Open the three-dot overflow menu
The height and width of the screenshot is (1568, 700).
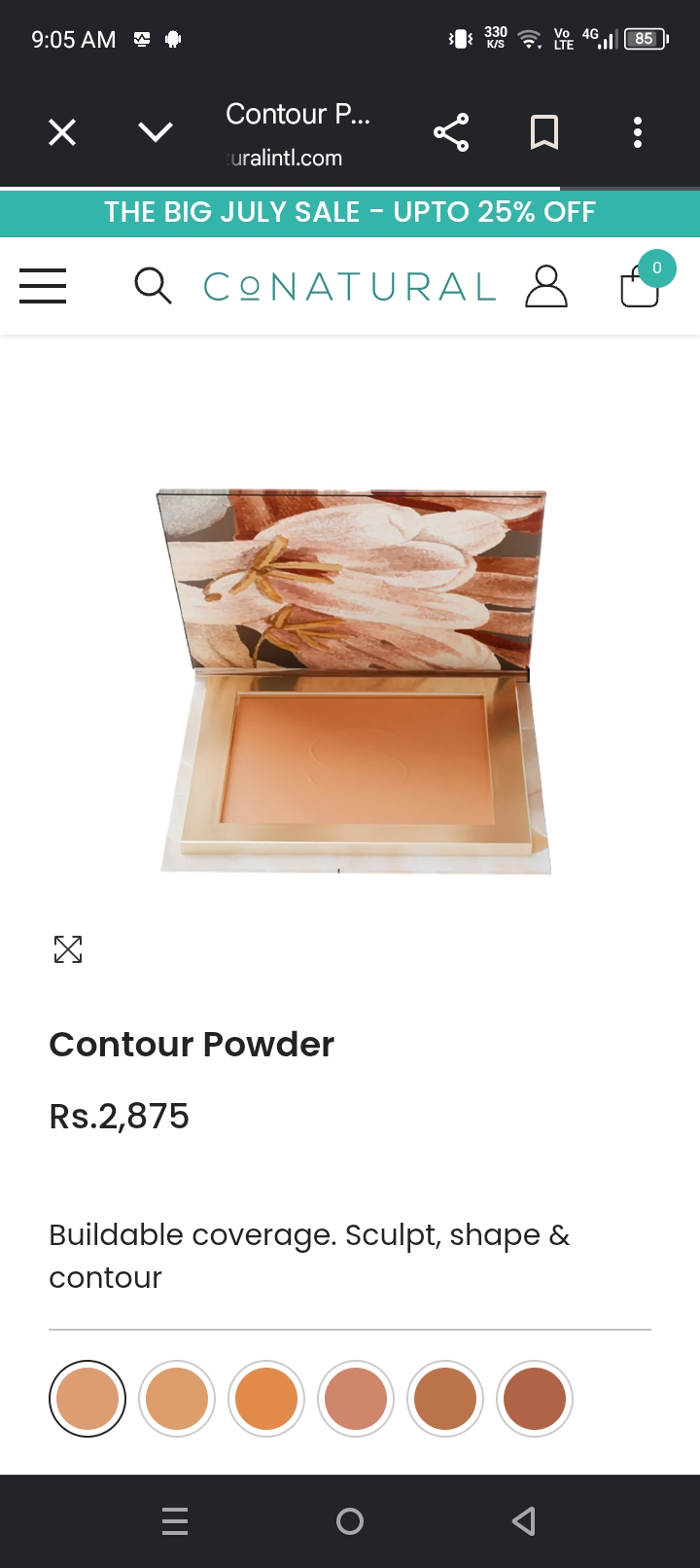(638, 132)
